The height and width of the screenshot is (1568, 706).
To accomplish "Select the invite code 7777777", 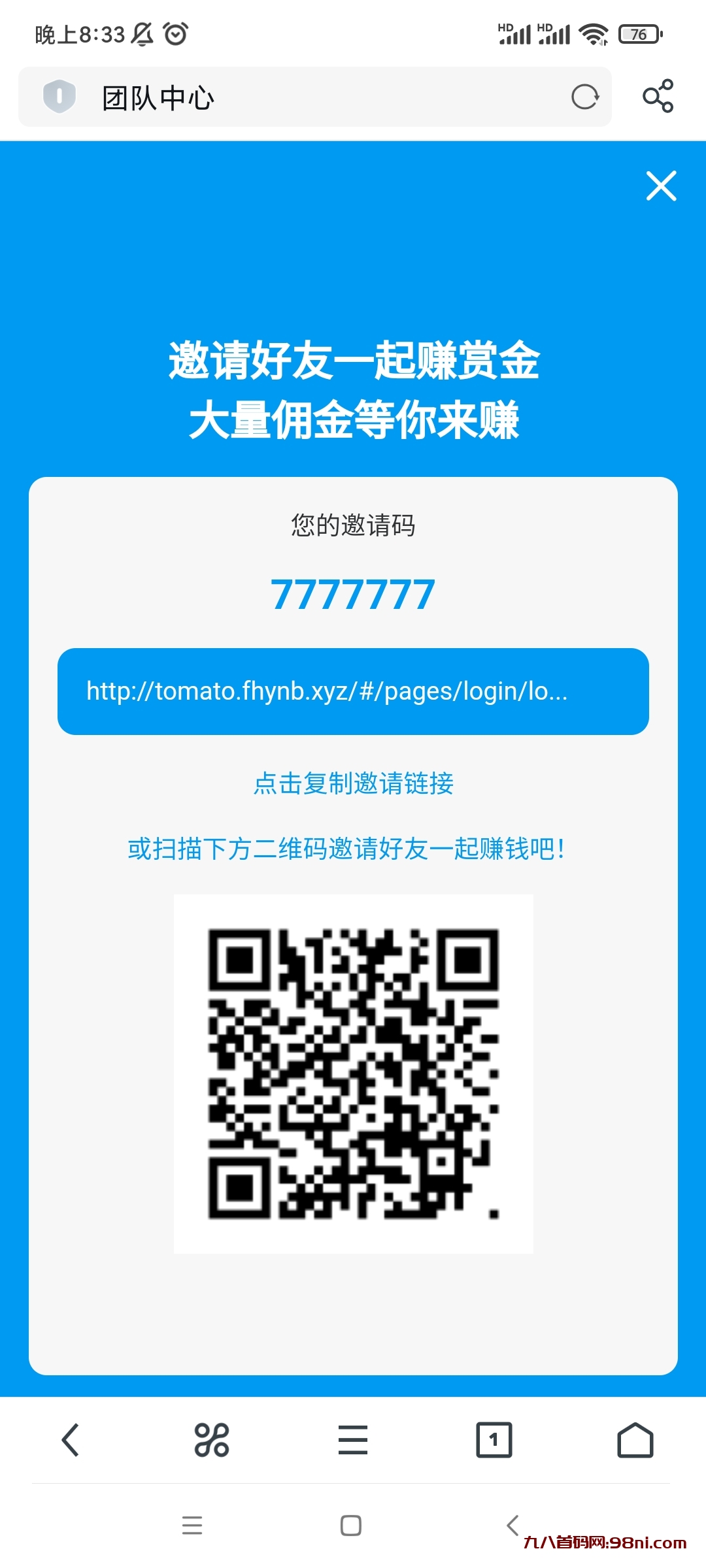I will (x=353, y=593).
